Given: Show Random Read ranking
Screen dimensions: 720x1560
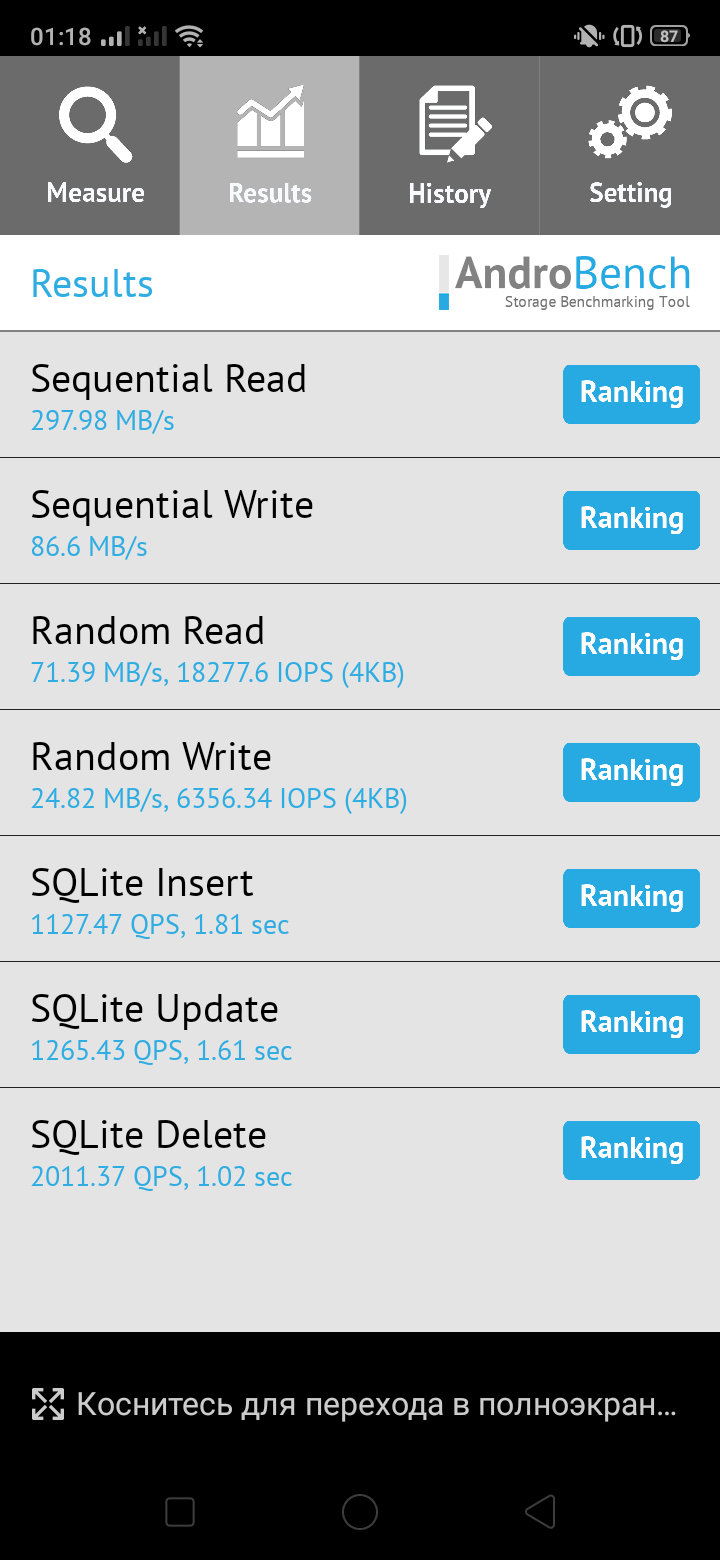Looking at the screenshot, I should click(631, 646).
